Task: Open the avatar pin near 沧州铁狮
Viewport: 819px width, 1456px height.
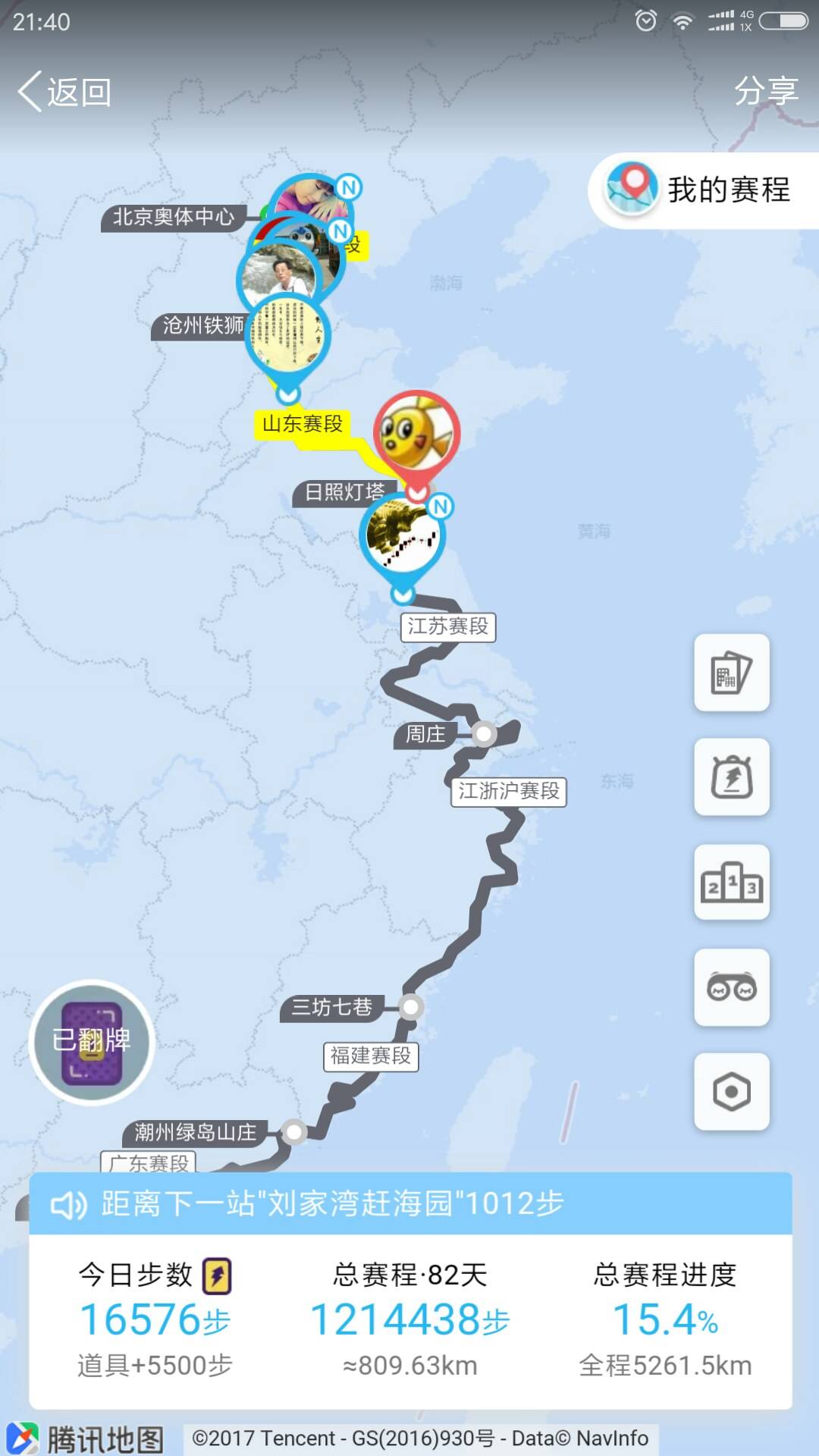Action: 287,335
